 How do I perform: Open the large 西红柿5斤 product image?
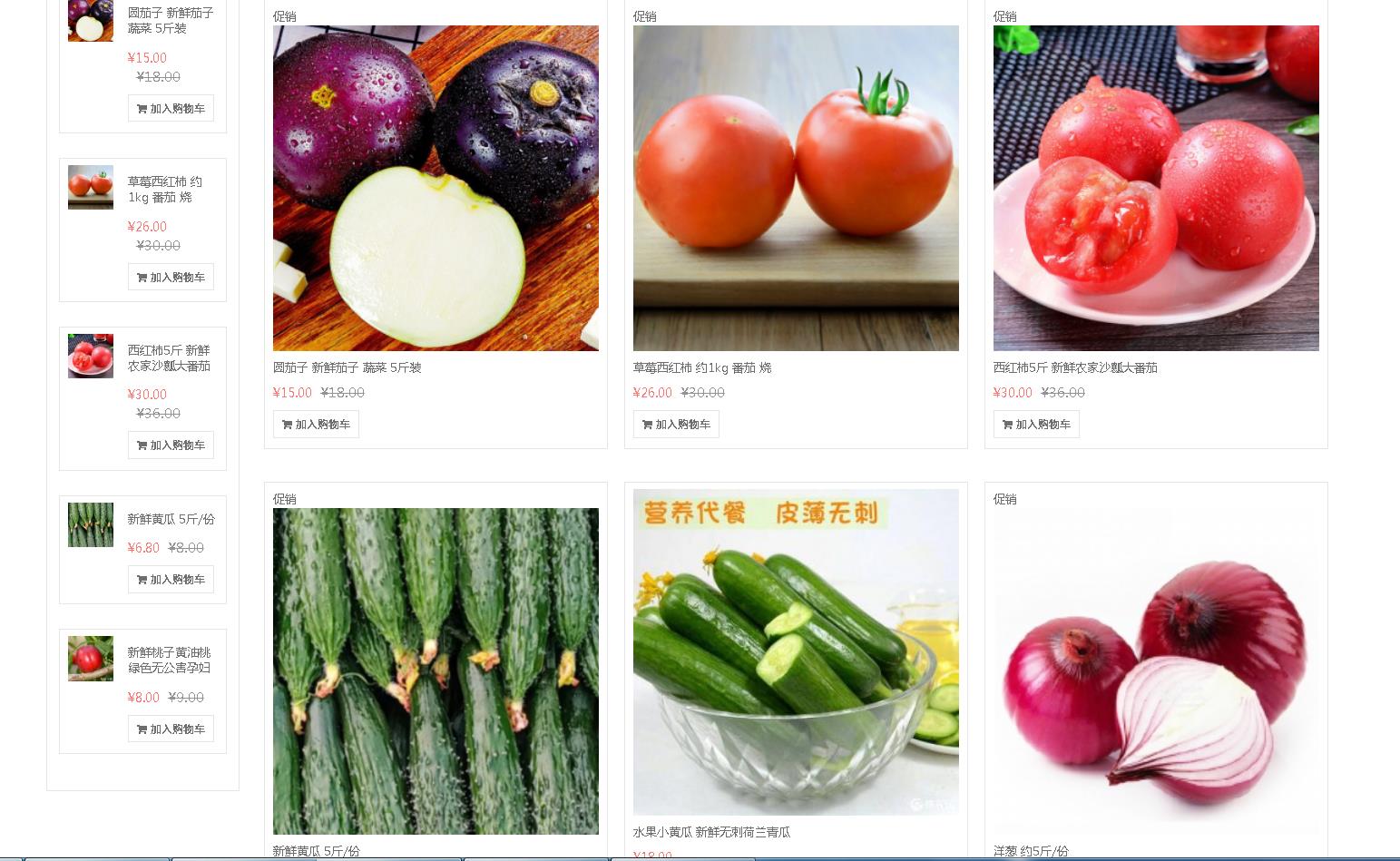(1156, 188)
